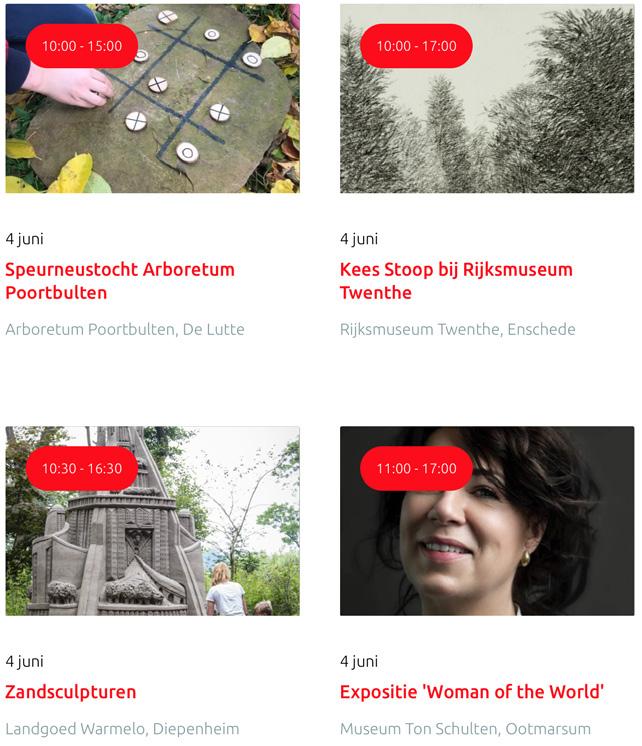The height and width of the screenshot is (746, 642).
Task: Open the Zandsculpturen sand sculpture photo
Action: click(152, 521)
